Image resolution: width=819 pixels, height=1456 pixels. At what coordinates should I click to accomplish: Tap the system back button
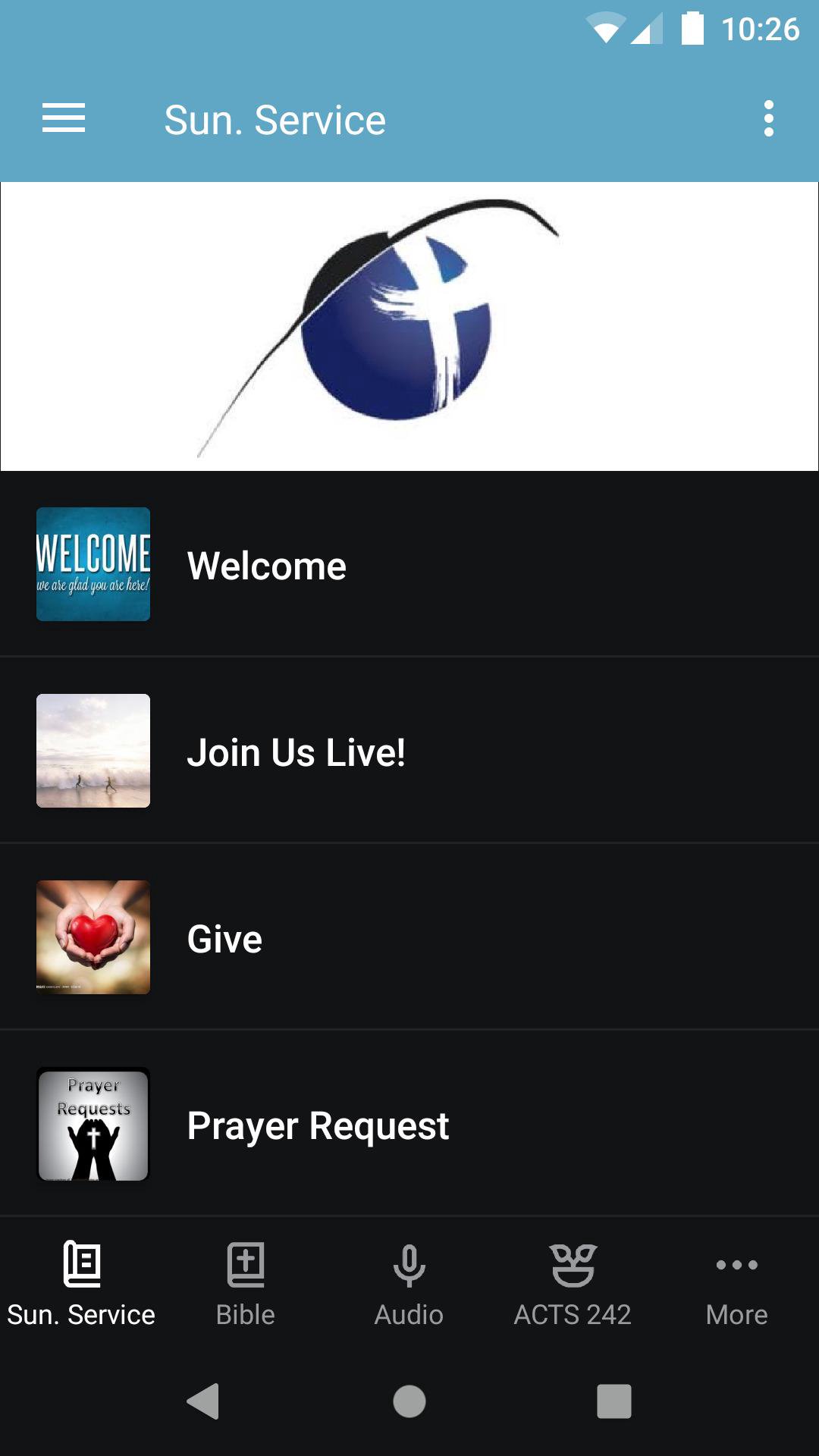pos(203,1401)
